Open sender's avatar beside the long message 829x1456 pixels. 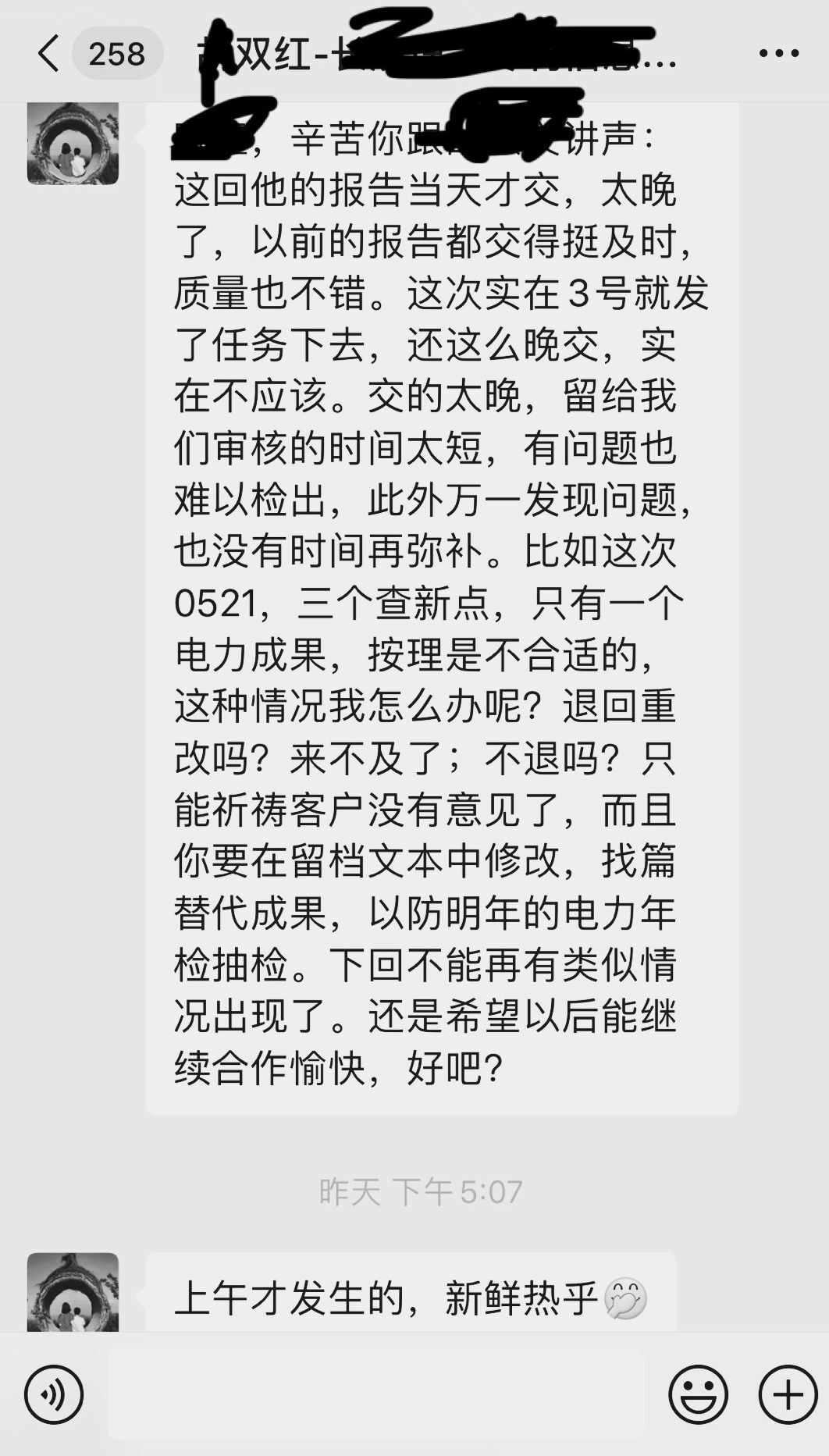pyautogui.click(x=73, y=144)
